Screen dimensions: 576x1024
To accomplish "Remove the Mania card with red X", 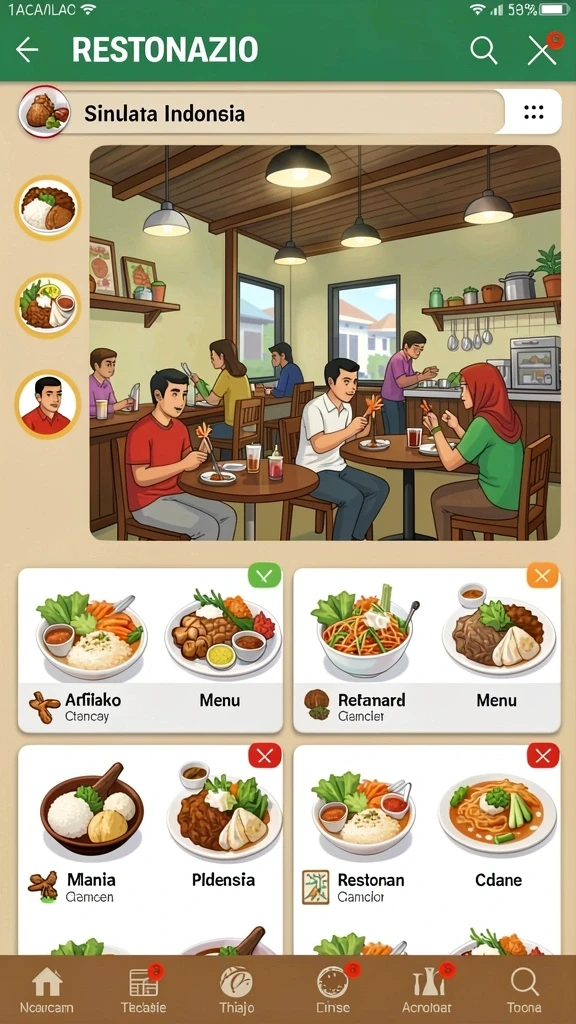I will click(264, 756).
